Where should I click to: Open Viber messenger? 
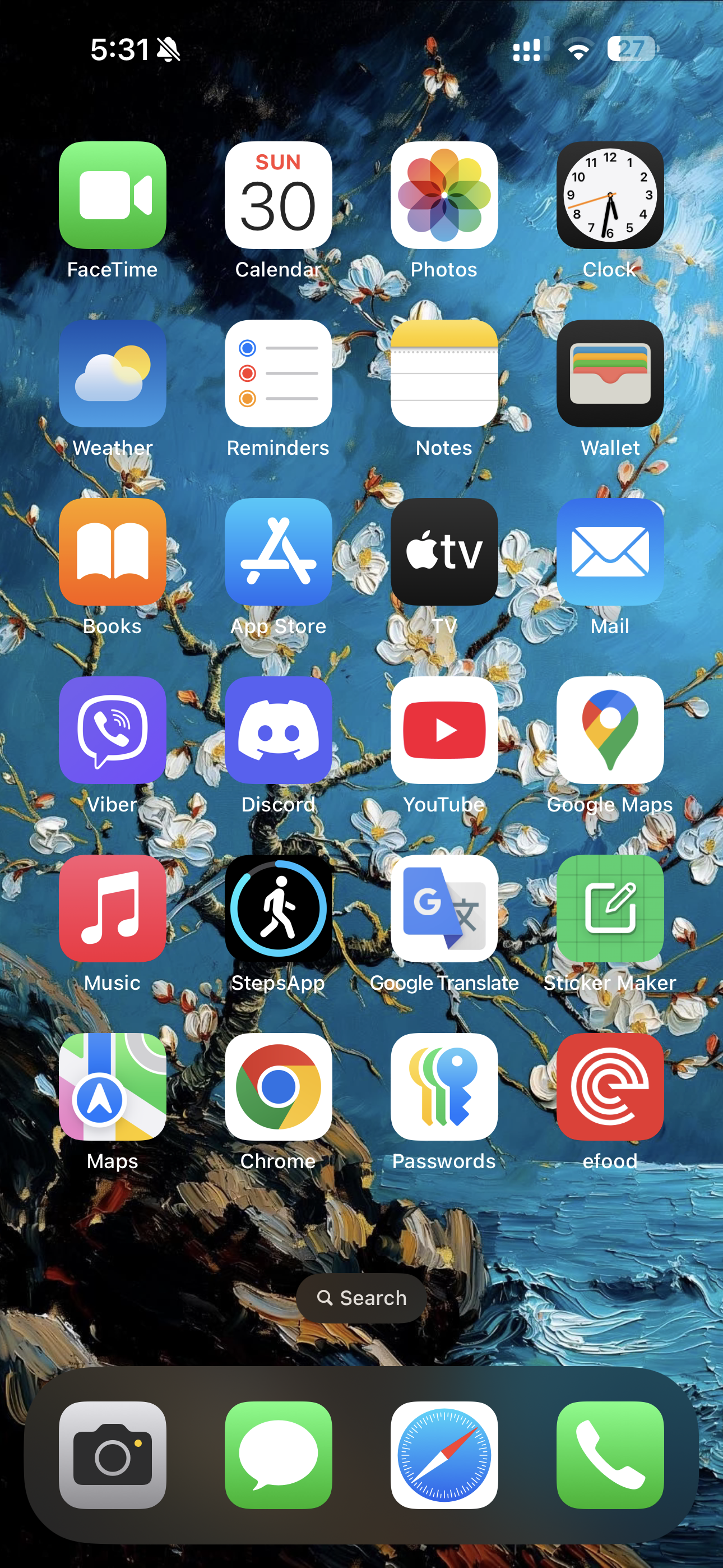pyautogui.click(x=113, y=730)
